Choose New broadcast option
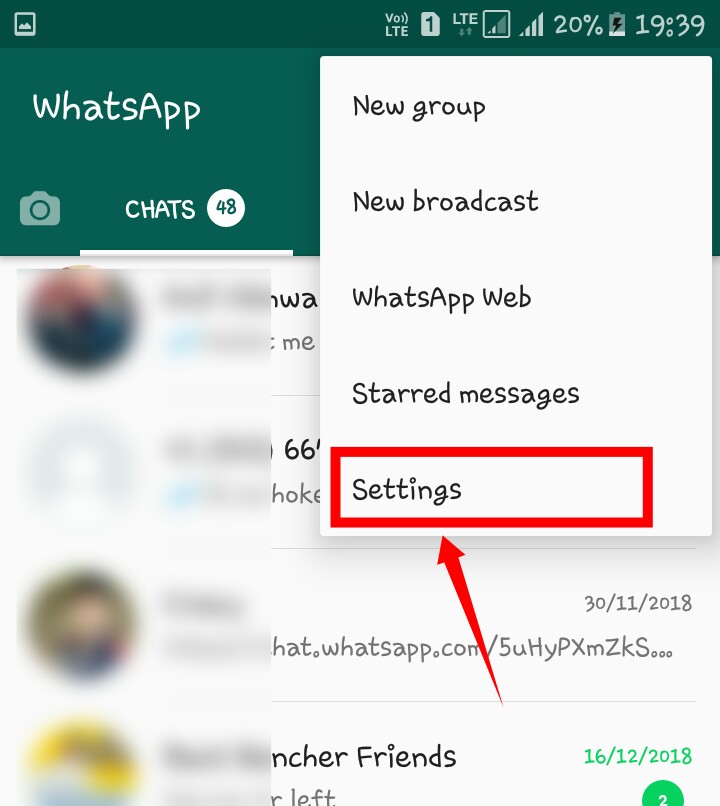The image size is (720, 806). tap(445, 202)
